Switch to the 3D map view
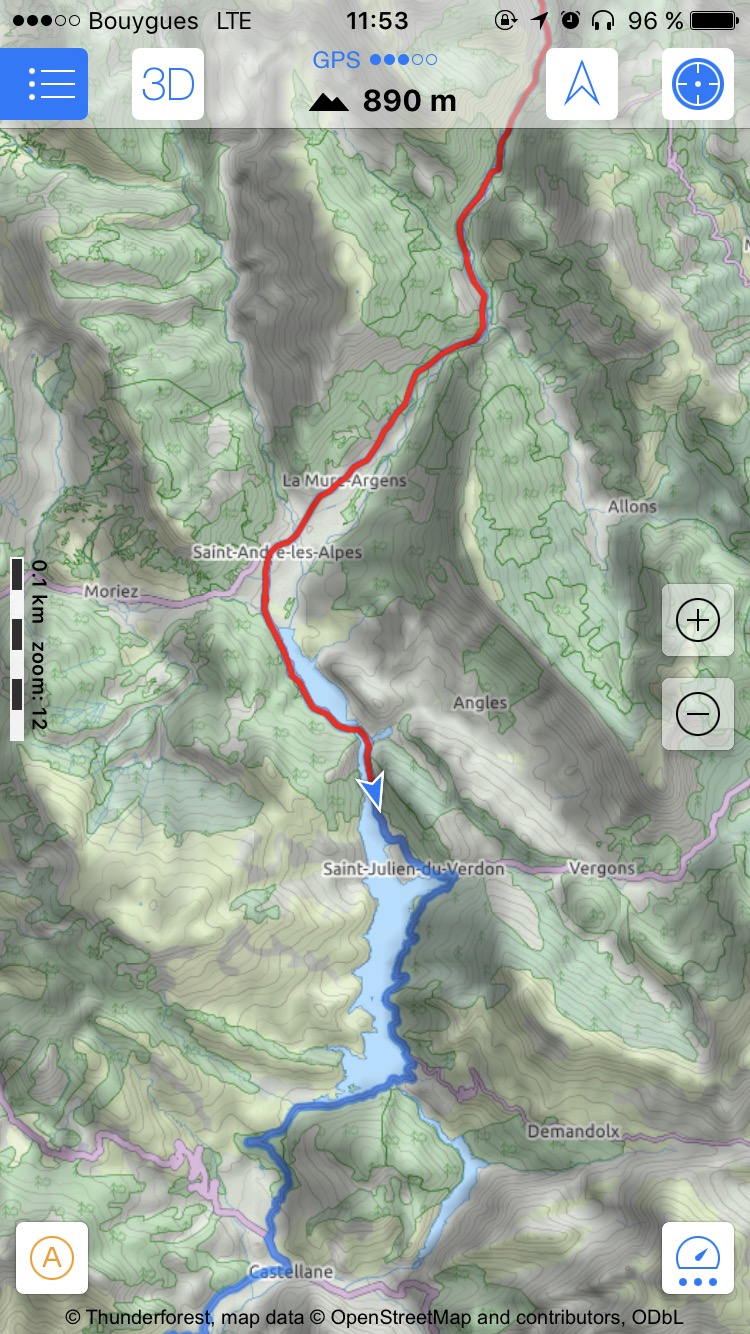The height and width of the screenshot is (1334, 750). [x=168, y=84]
